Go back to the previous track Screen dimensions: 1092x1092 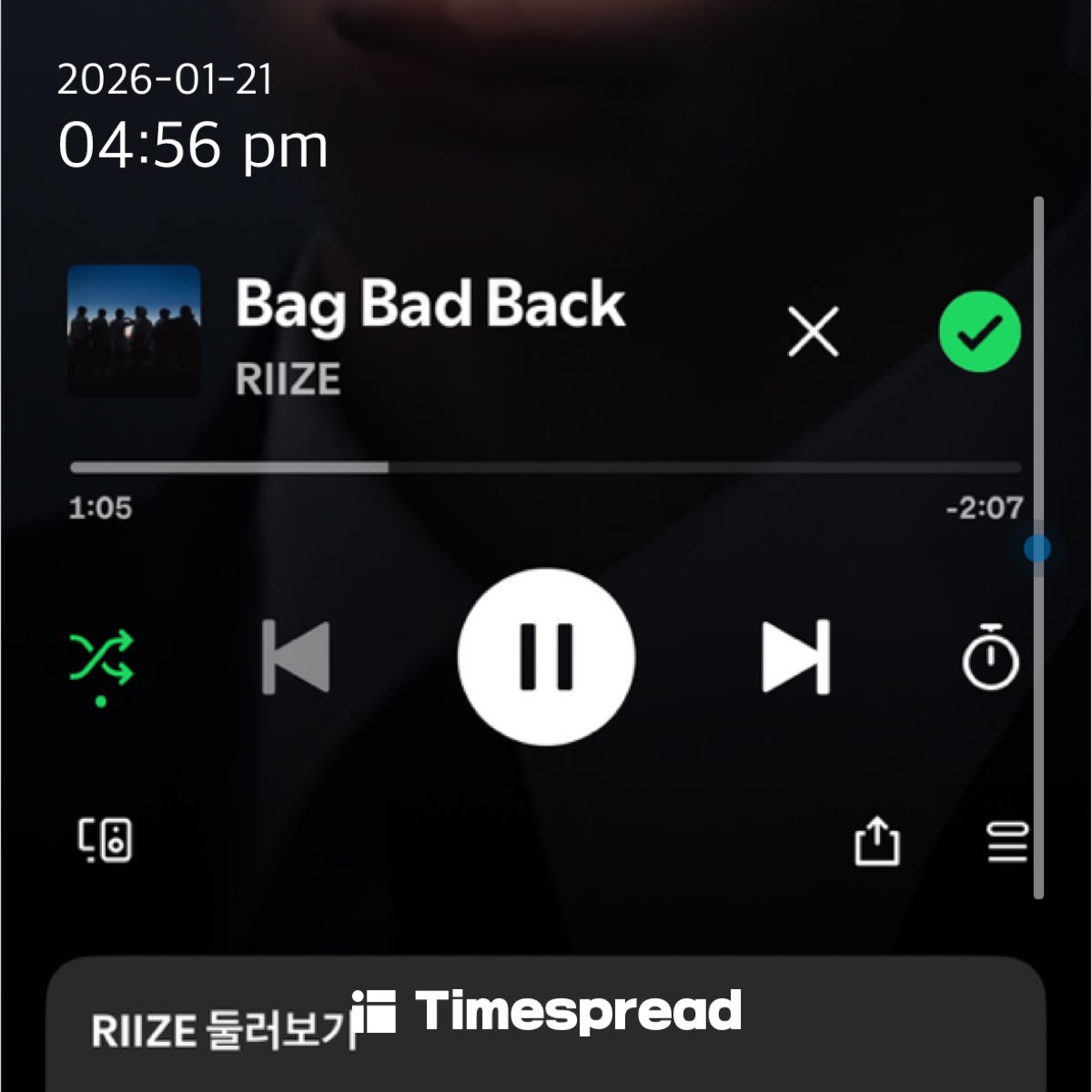point(296,656)
